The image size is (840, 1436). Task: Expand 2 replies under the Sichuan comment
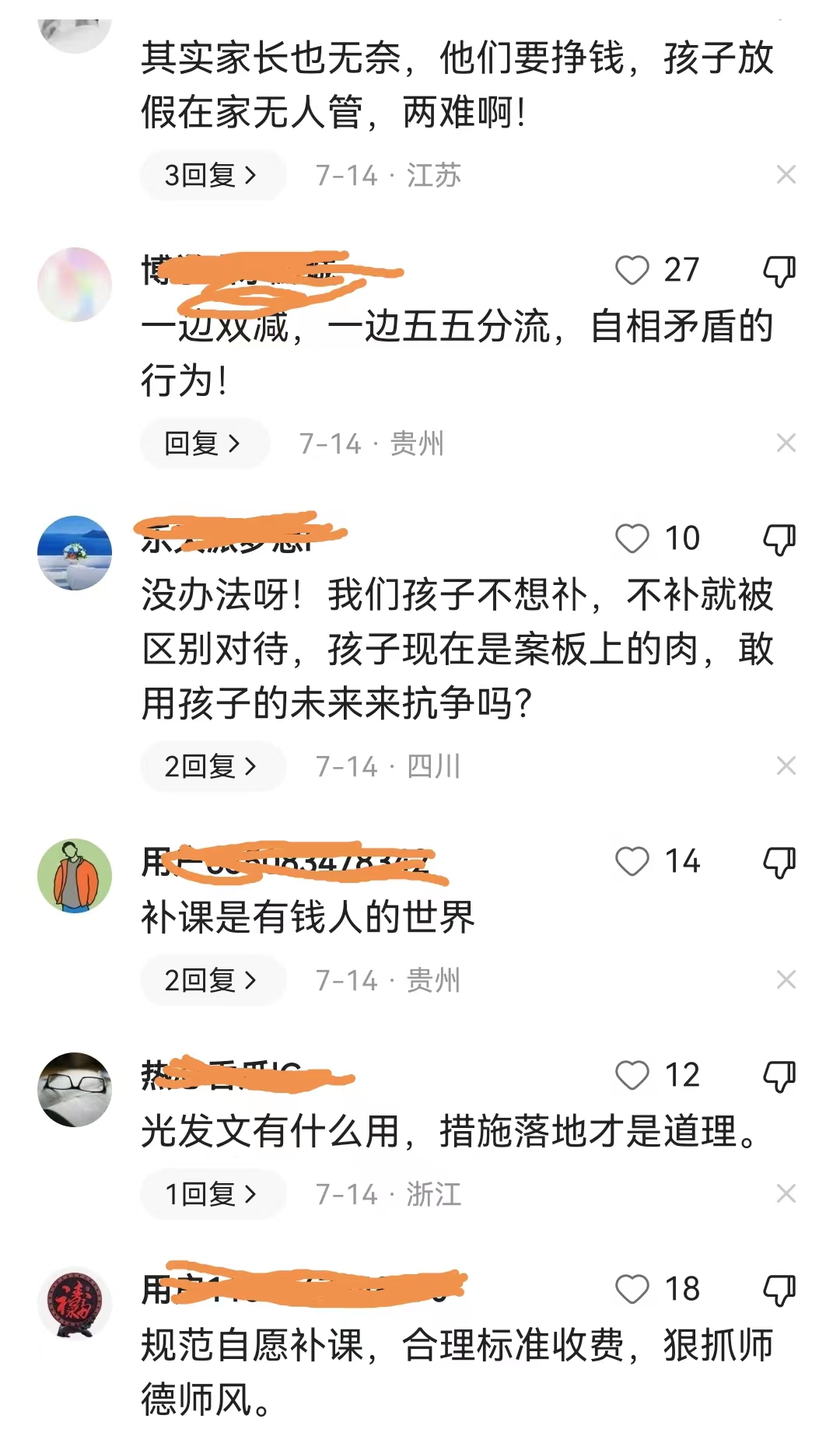[213, 766]
